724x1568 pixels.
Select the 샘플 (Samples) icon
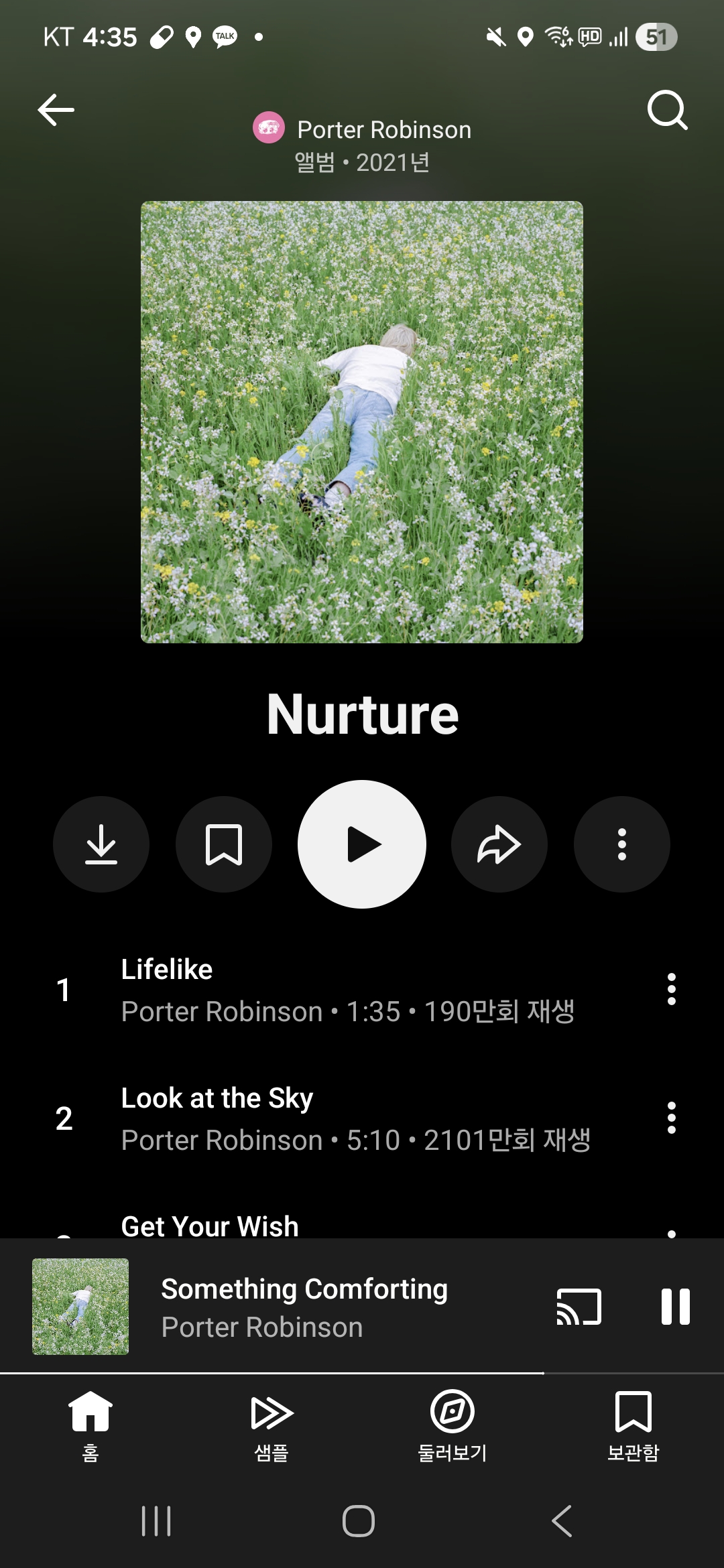(270, 1423)
